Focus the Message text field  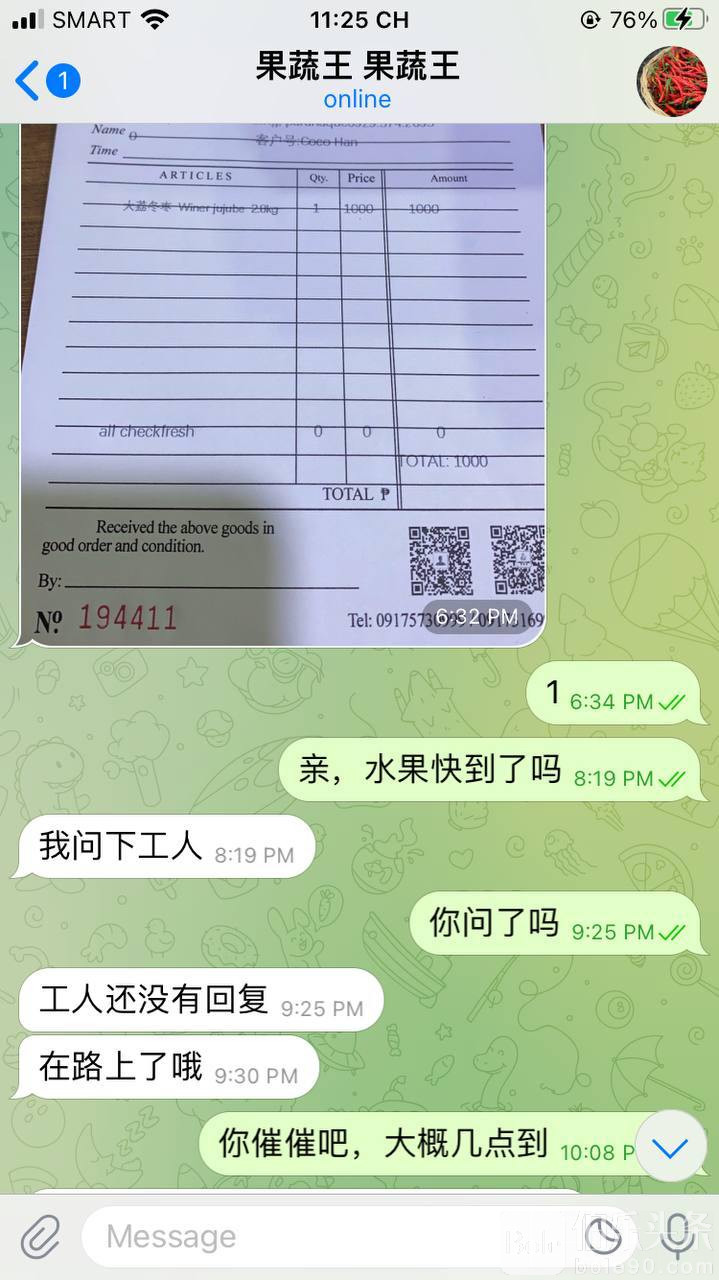pyautogui.click(x=330, y=1237)
